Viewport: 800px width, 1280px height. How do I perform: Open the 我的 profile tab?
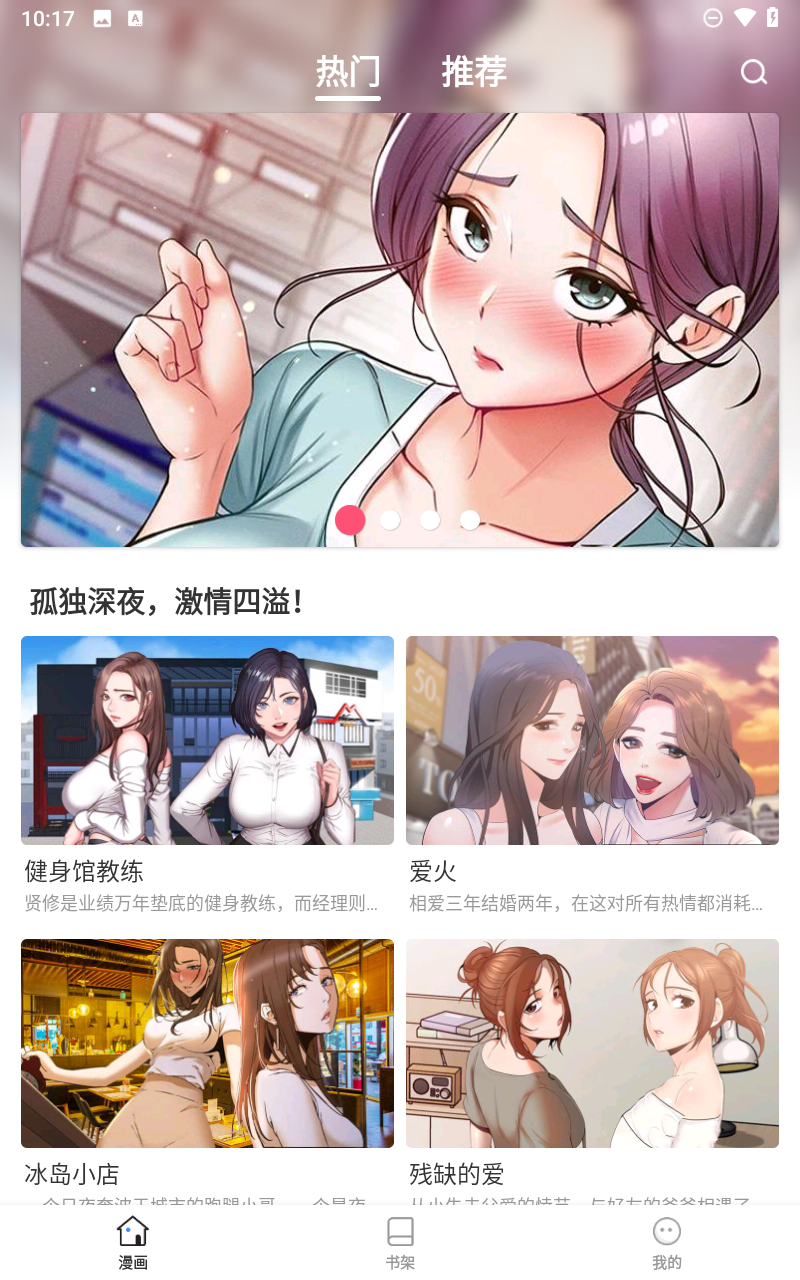click(x=666, y=1242)
